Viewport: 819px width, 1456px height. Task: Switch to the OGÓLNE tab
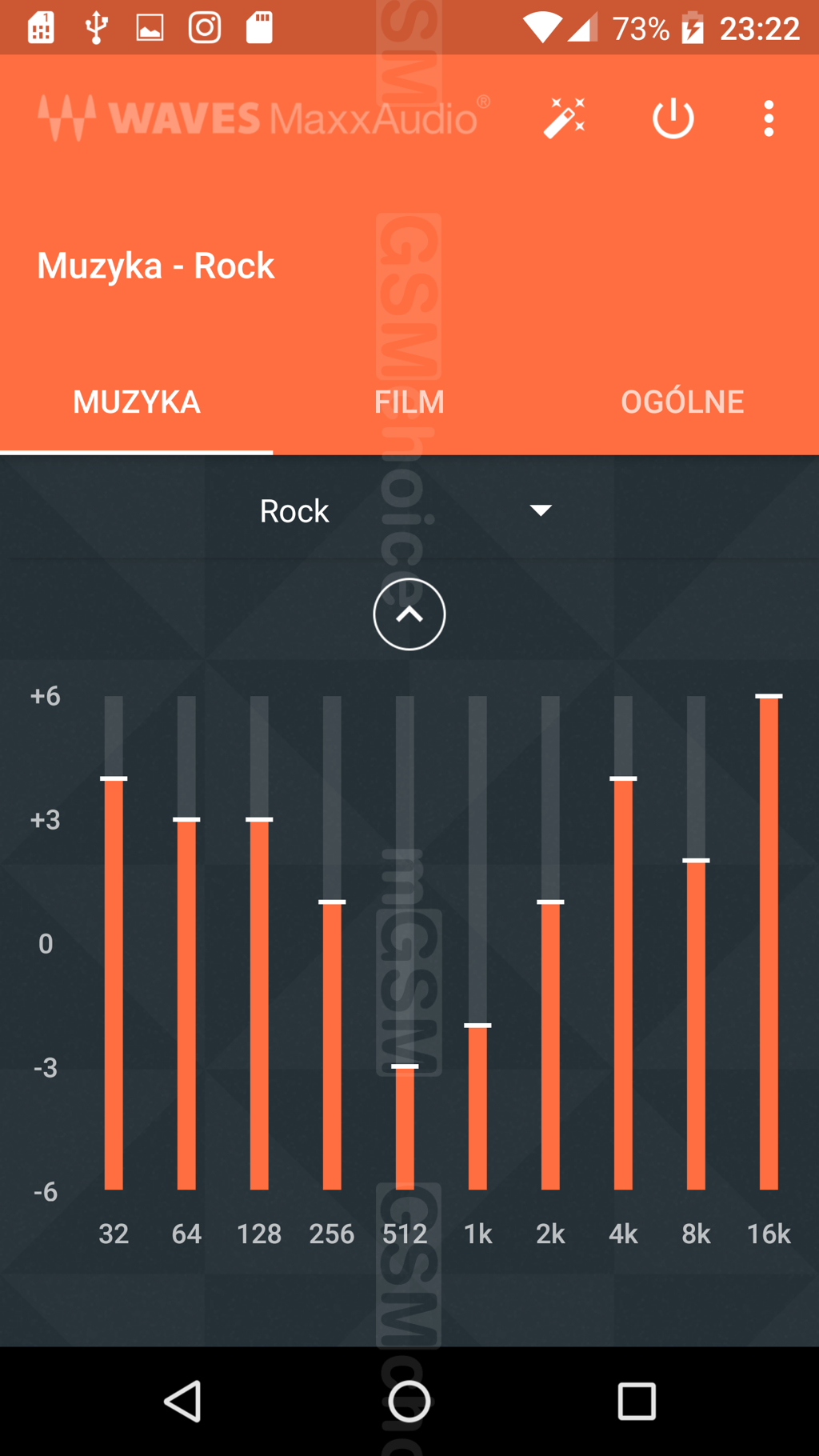coord(682,402)
